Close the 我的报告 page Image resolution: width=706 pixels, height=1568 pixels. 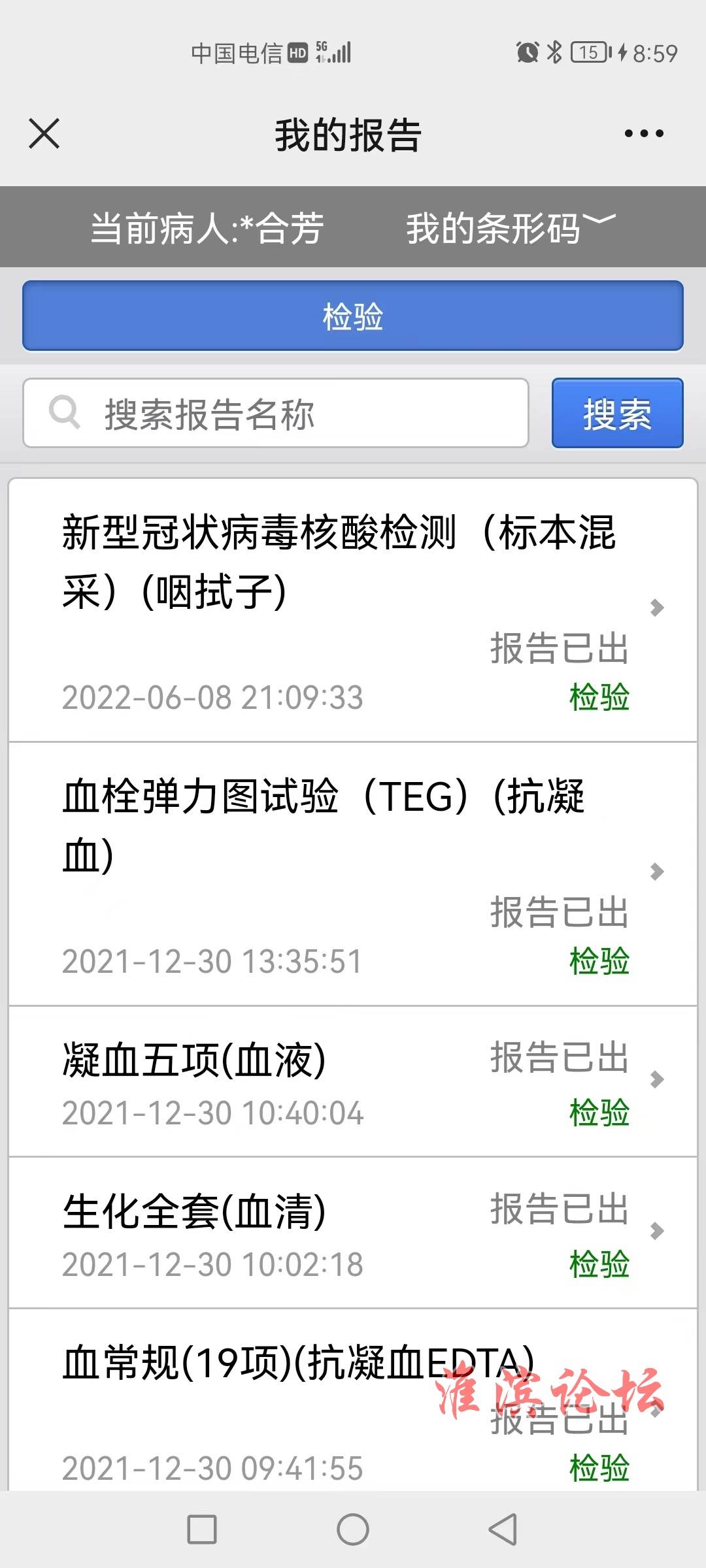click(x=44, y=134)
